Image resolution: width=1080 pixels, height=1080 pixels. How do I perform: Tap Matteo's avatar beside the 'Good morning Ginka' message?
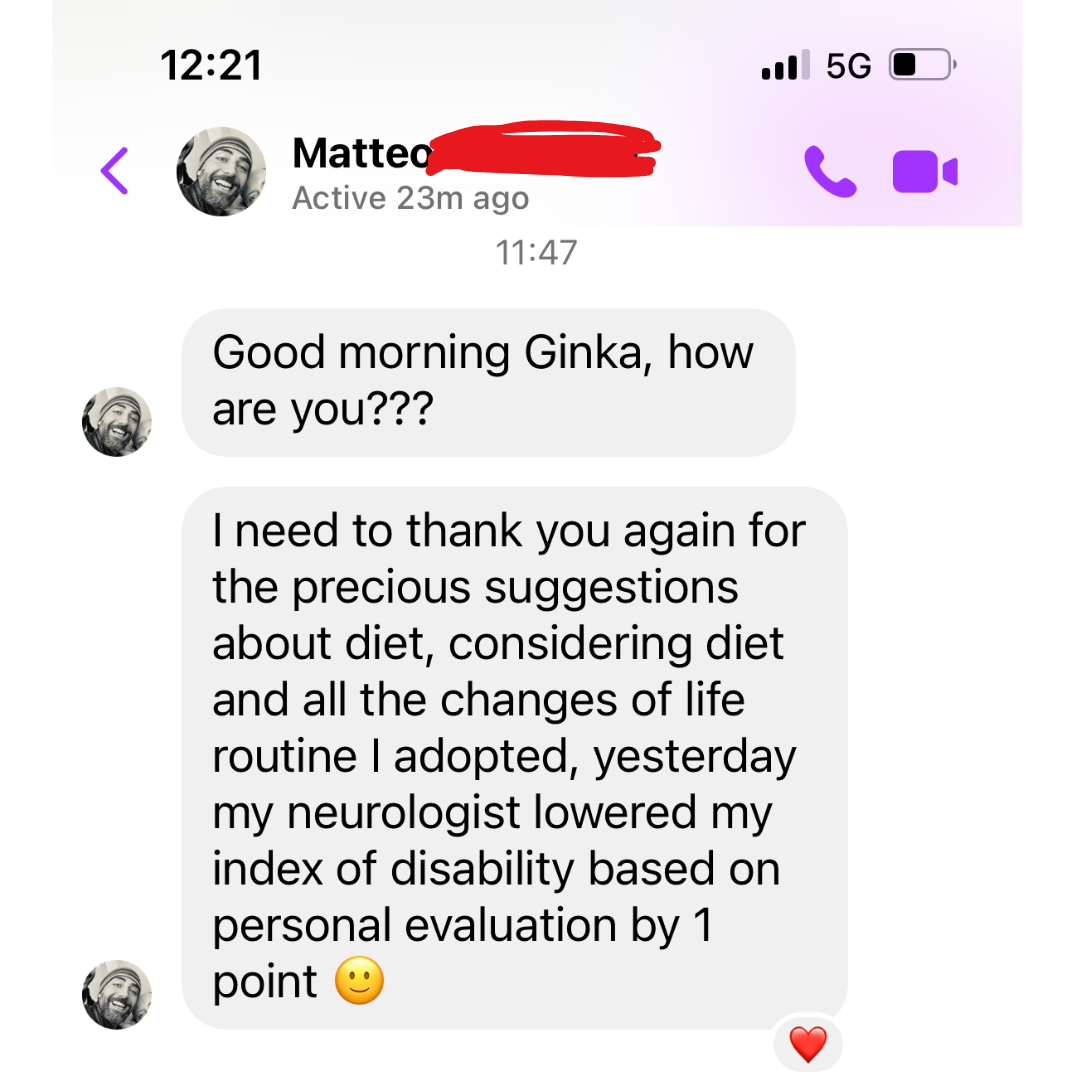tap(117, 421)
